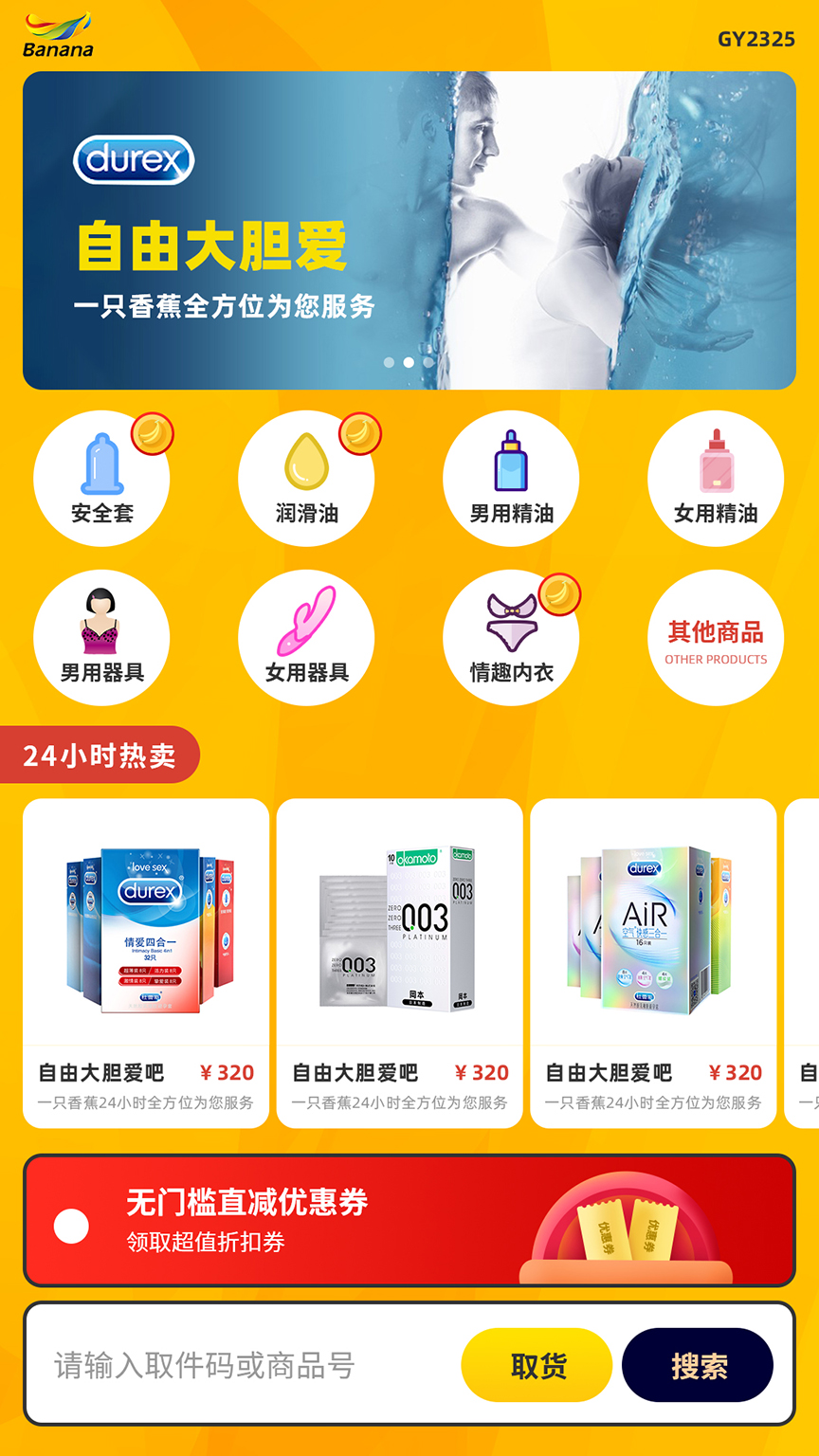Browse the 男用精油 category
The width and height of the screenshot is (819, 1456).
511,479
